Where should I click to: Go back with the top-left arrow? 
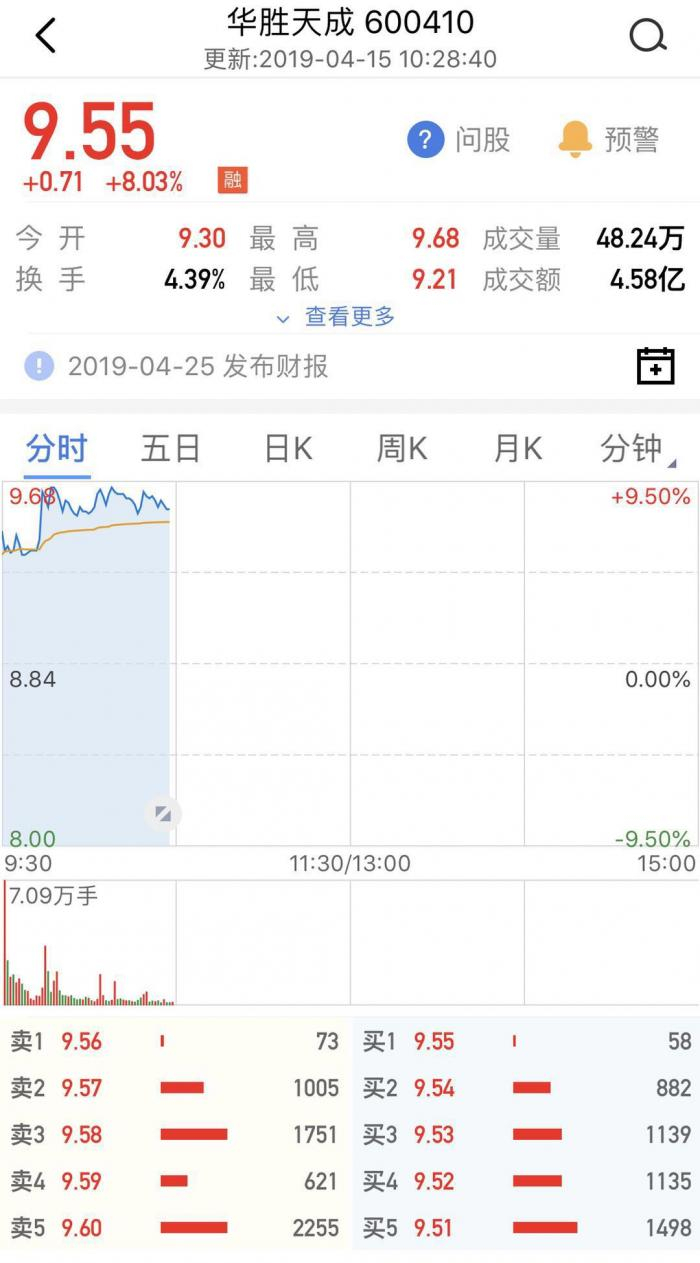tap(45, 36)
